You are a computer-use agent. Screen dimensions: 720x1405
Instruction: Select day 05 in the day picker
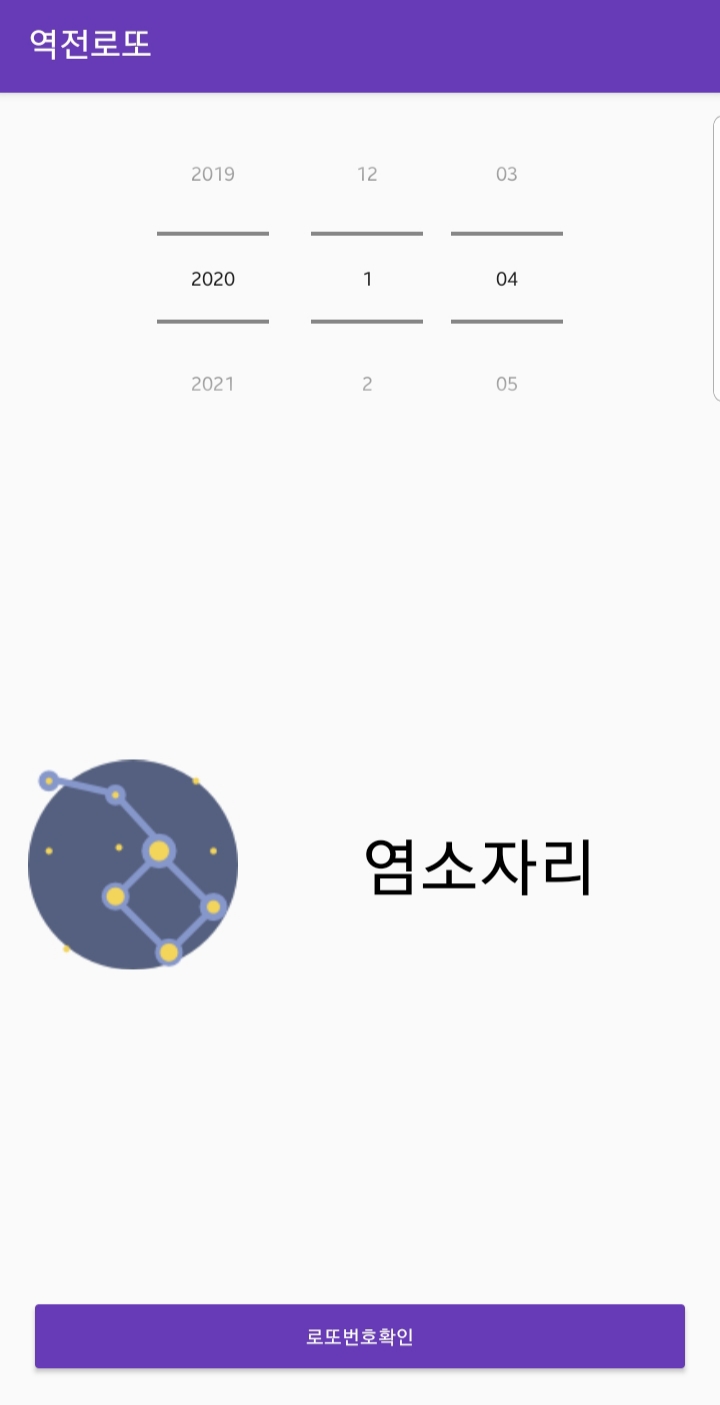point(506,383)
